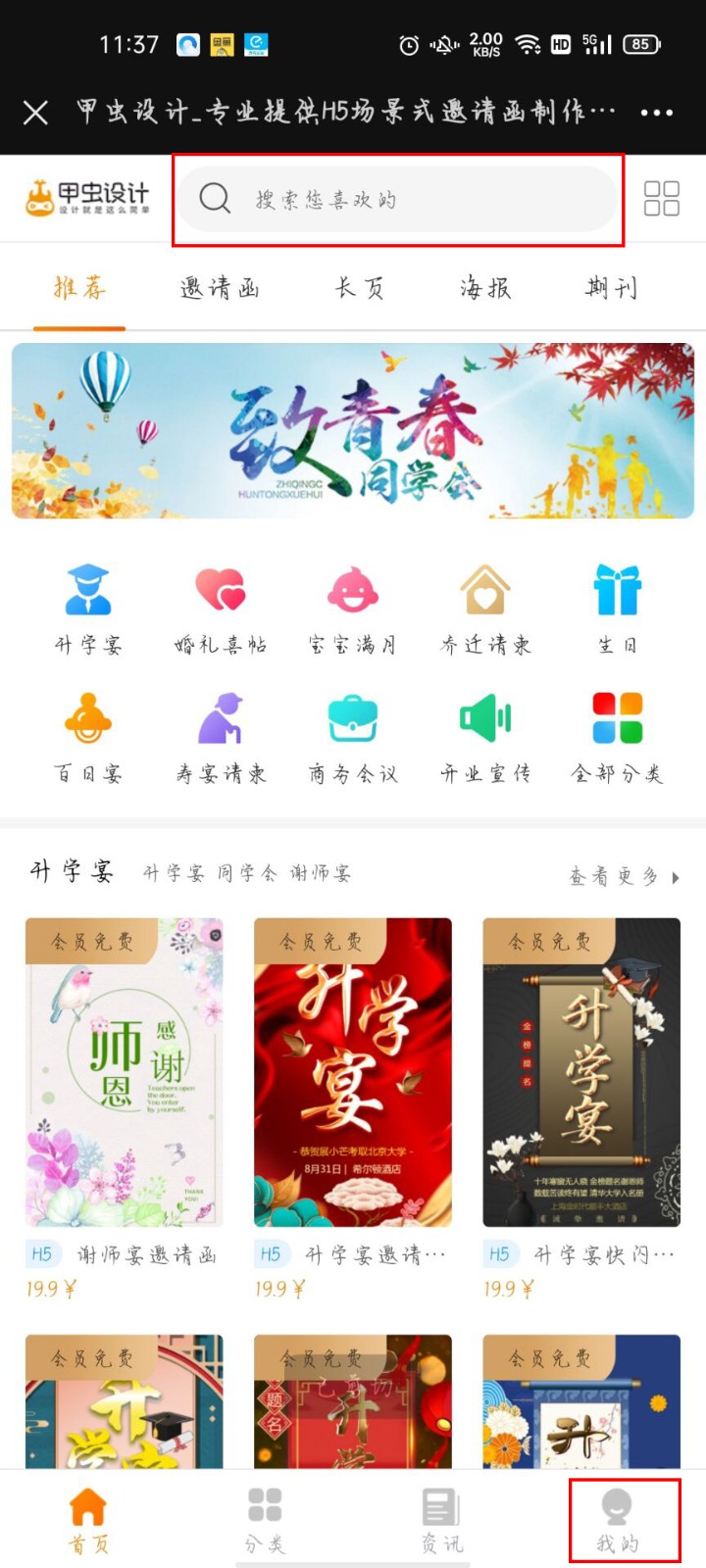706x1568 pixels.
Task: Open the 升学宴 category icon
Action: (x=88, y=588)
